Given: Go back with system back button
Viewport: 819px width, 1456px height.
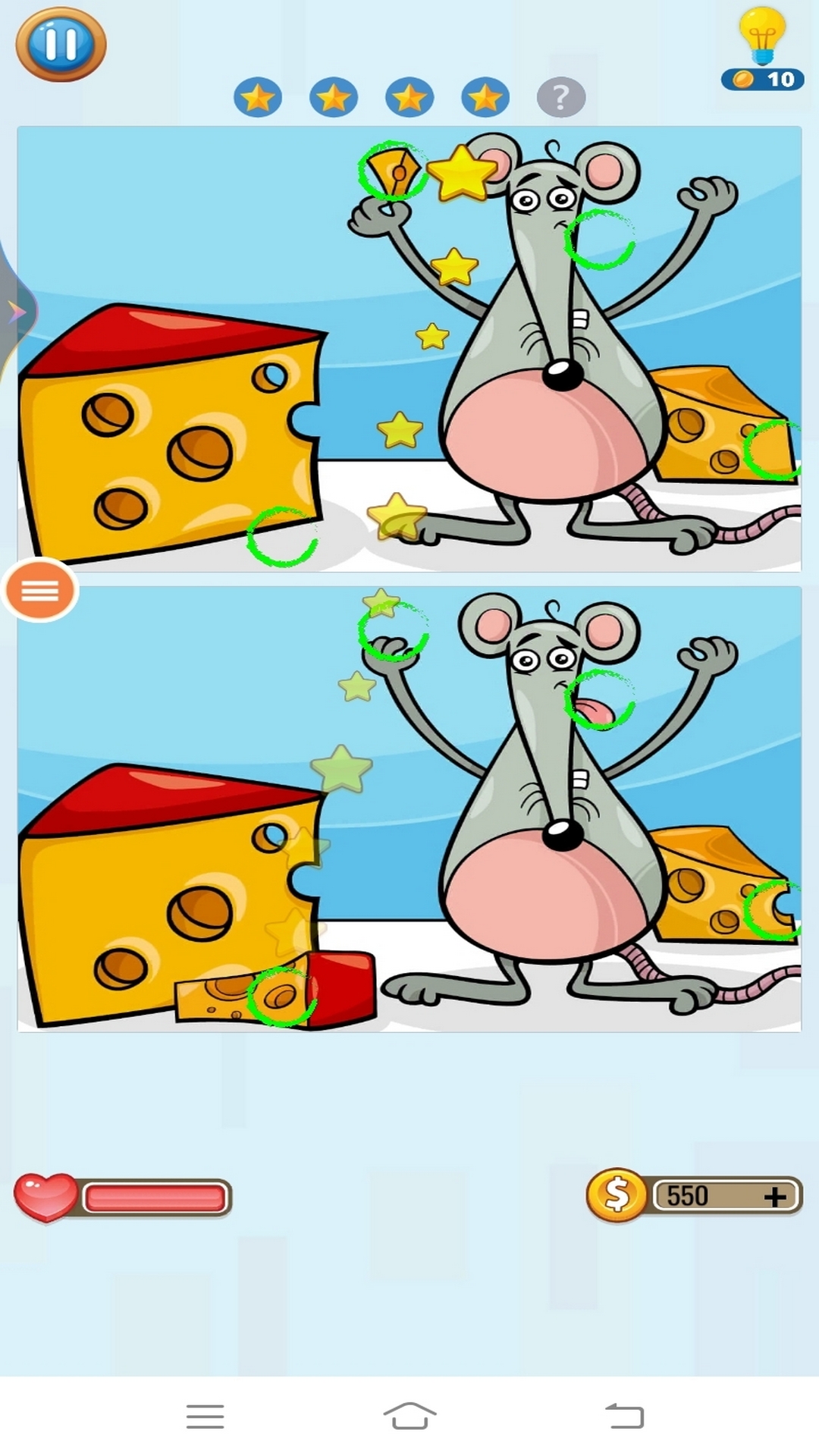Looking at the screenshot, I should 624,1416.
